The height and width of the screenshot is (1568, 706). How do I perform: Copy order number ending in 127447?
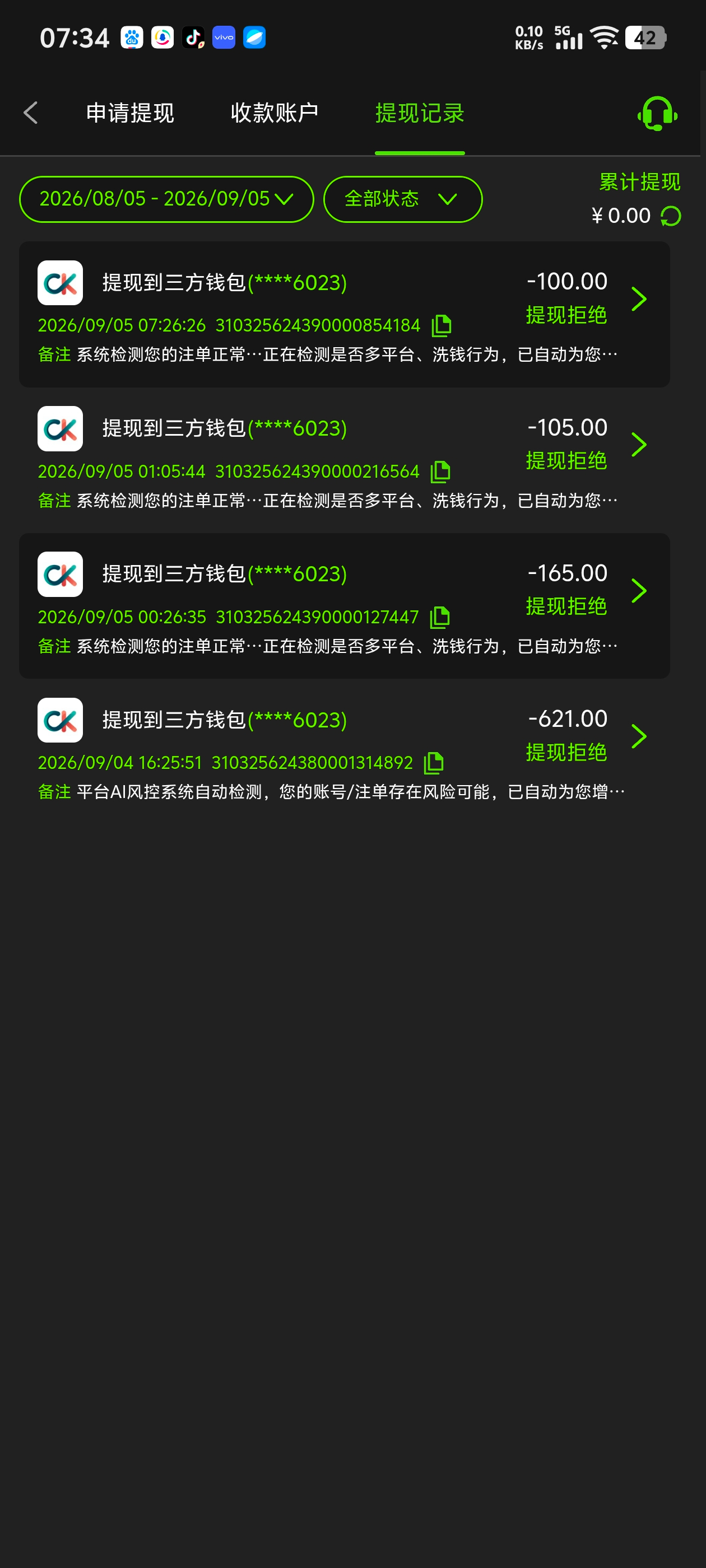coord(440,617)
